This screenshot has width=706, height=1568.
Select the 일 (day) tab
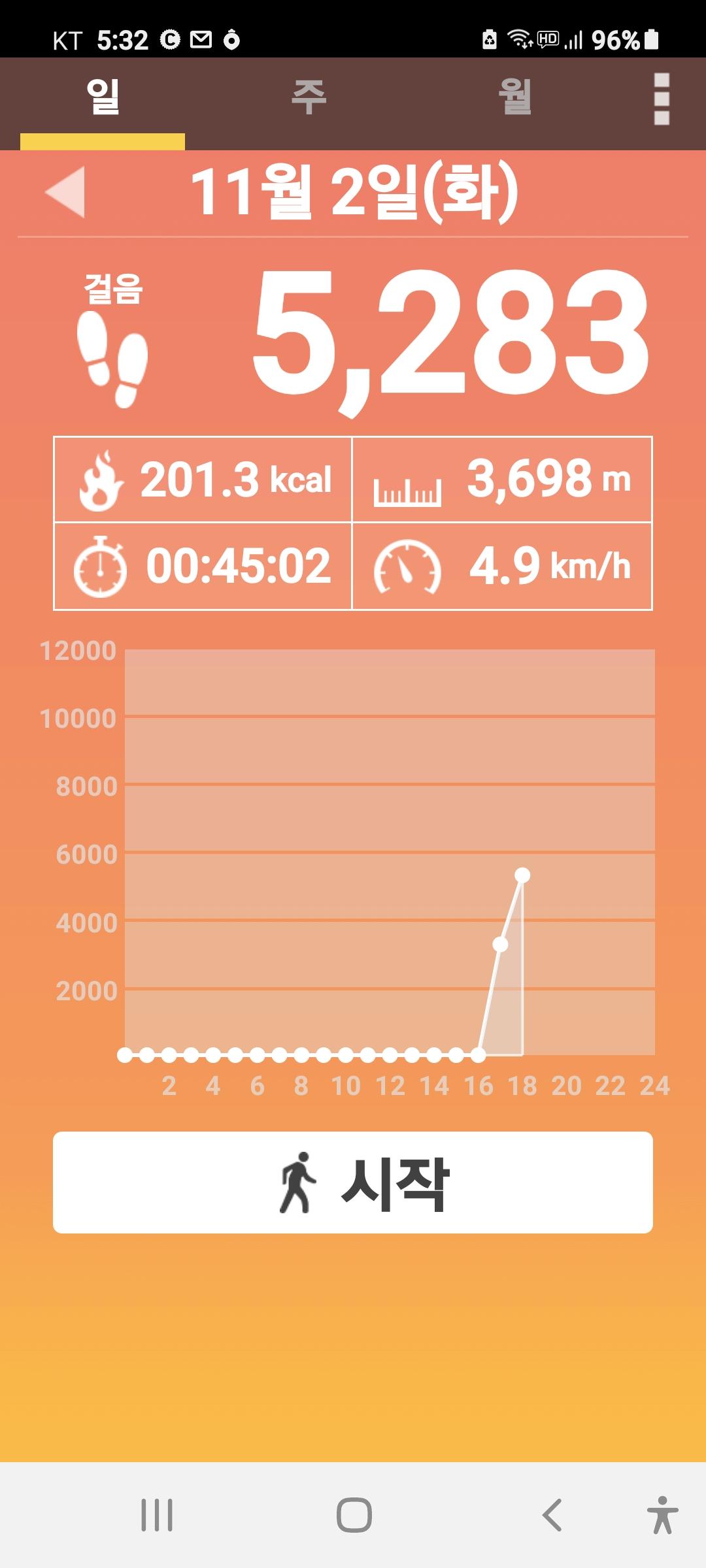tap(103, 98)
